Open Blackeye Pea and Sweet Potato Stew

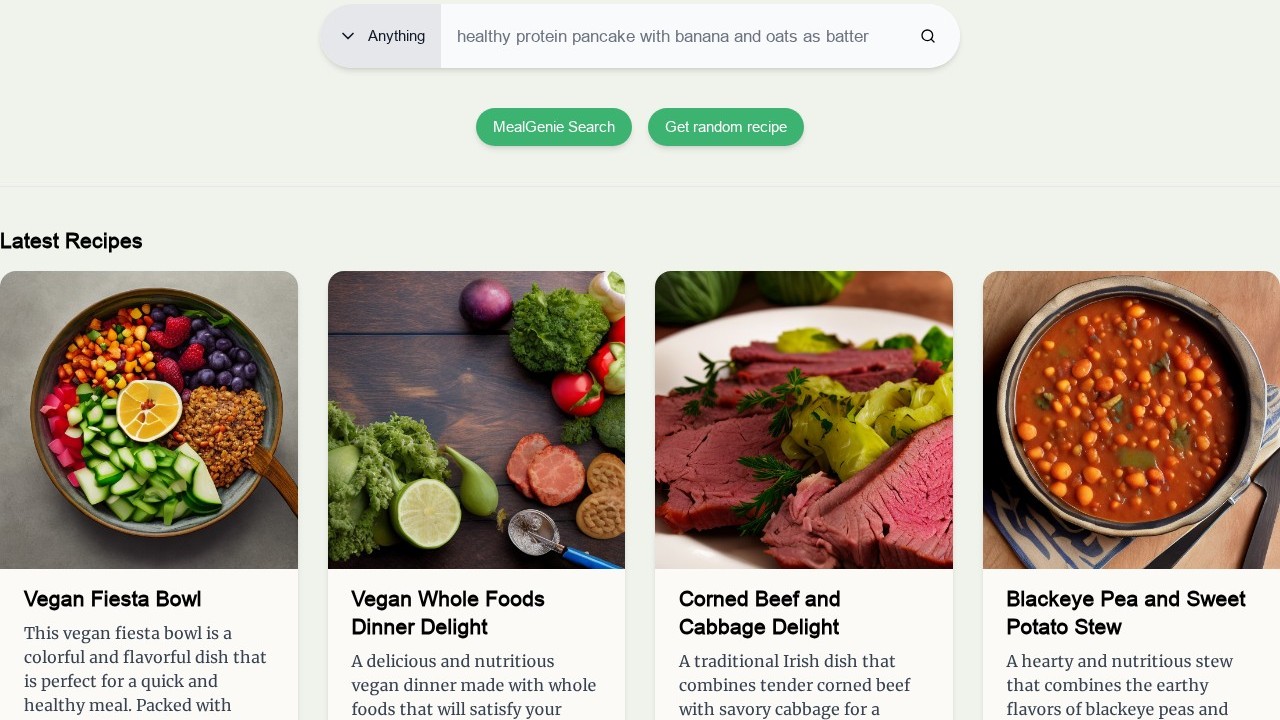point(1125,612)
